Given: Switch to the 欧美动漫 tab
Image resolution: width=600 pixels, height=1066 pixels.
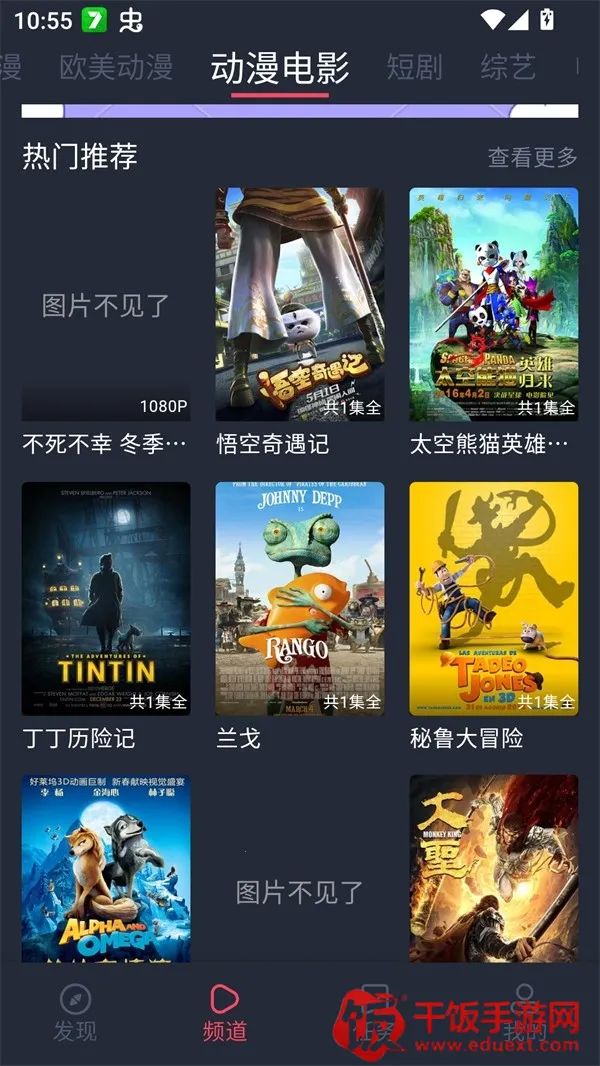Looking at the screenshot, I should (x=116, y=68).
